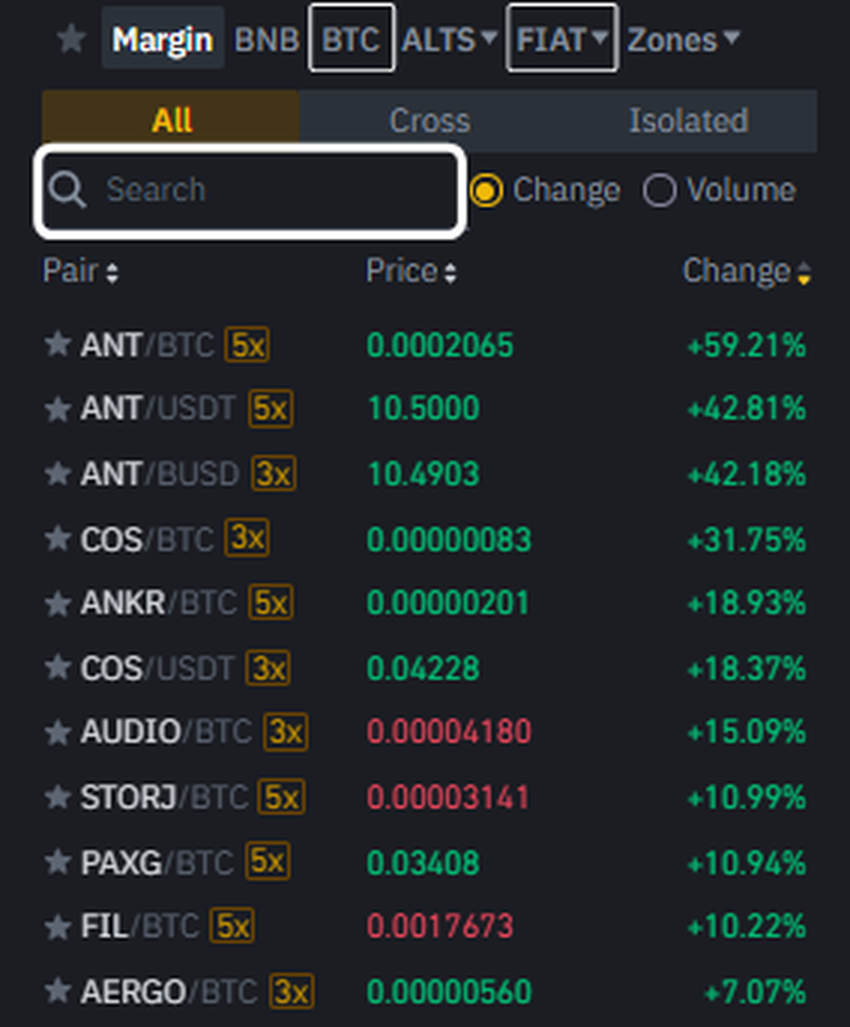This screenshot has height=1027, width=850.
Task: Switch to the Isolated margin filter
Action: tap(688, 121)
